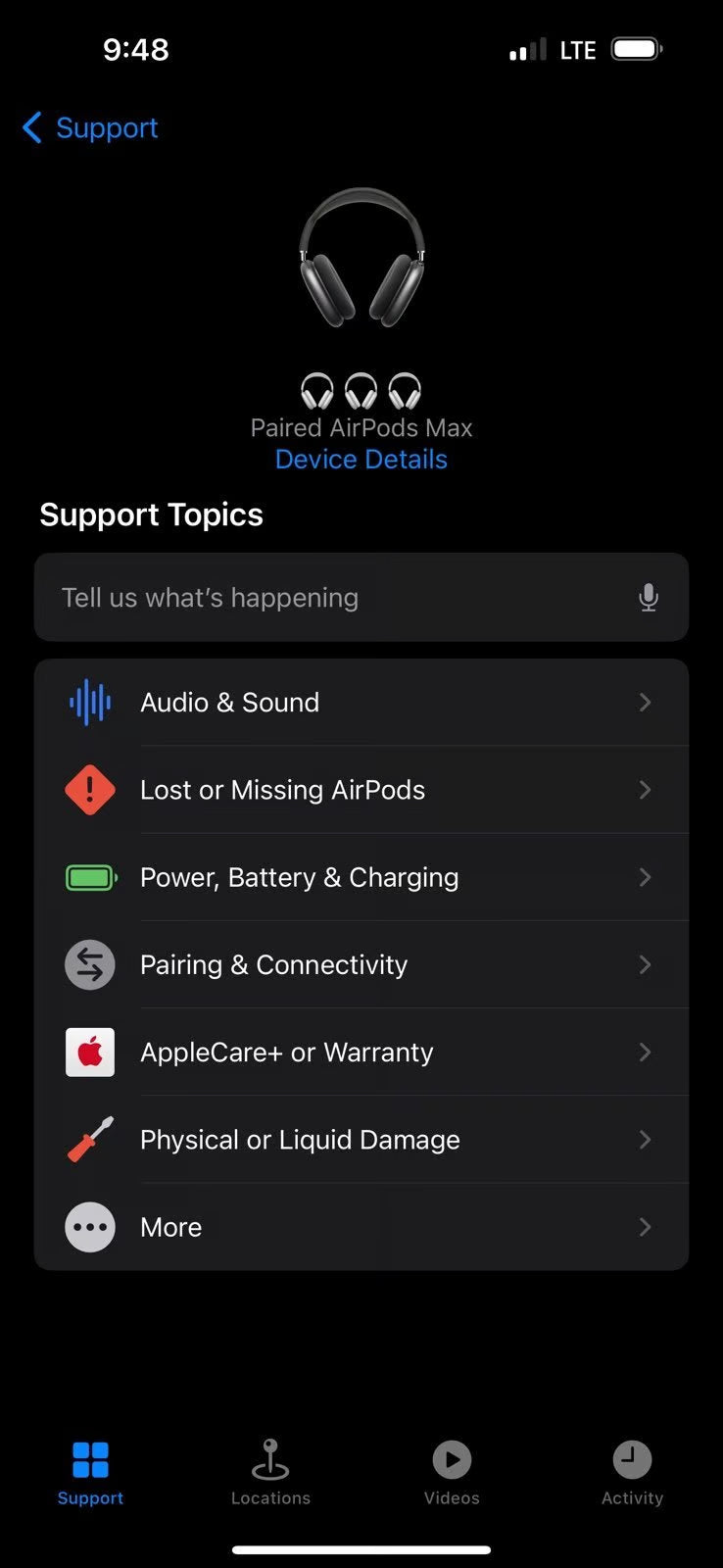This screenshot has height=1568, width=723.
Task: Click the ellipsis icon next to More
Action: point(89,1227)
